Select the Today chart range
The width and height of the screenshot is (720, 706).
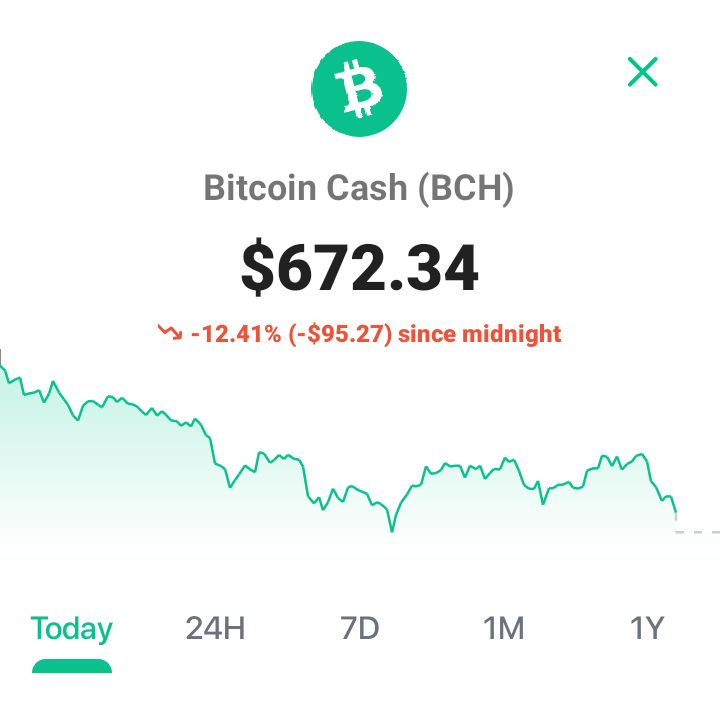pyautogui.click(x=72, y=628)
